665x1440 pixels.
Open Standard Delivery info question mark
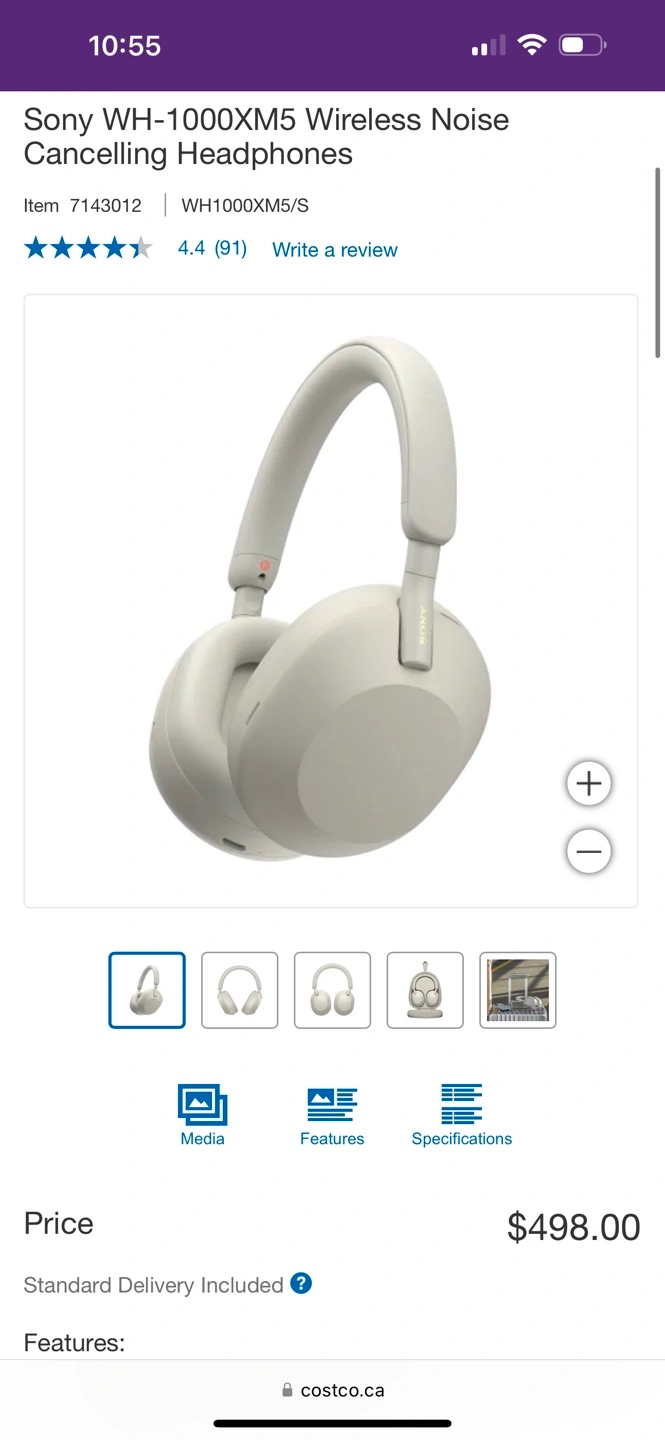coord(301,1283)
